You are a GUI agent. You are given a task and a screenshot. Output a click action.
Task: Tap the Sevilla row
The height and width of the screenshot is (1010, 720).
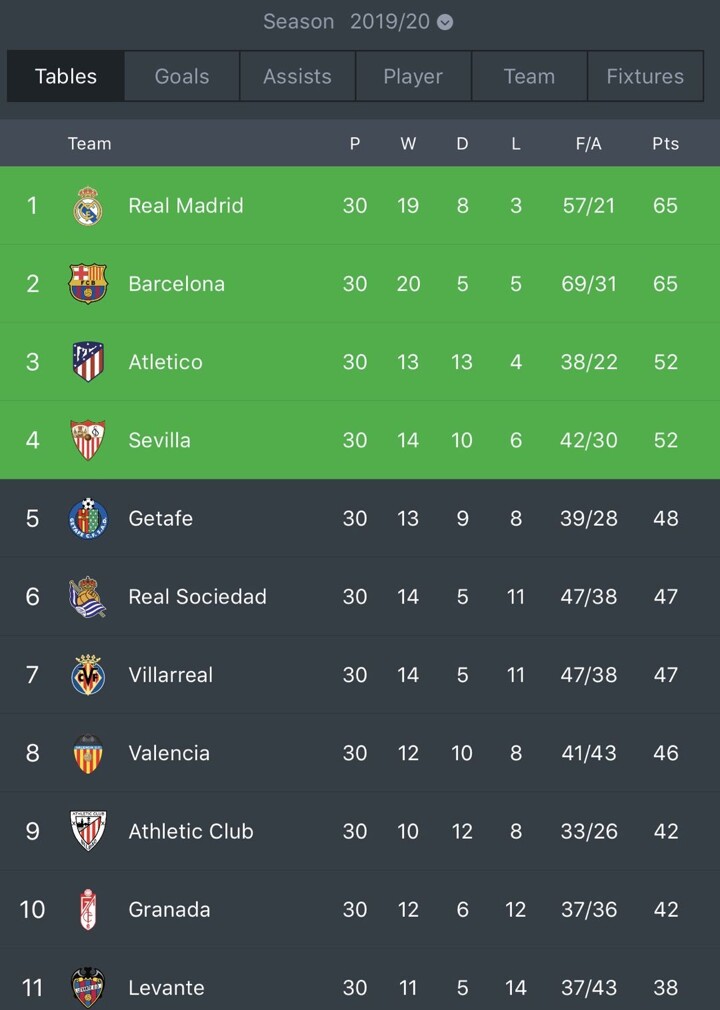(x=159, y=440)
